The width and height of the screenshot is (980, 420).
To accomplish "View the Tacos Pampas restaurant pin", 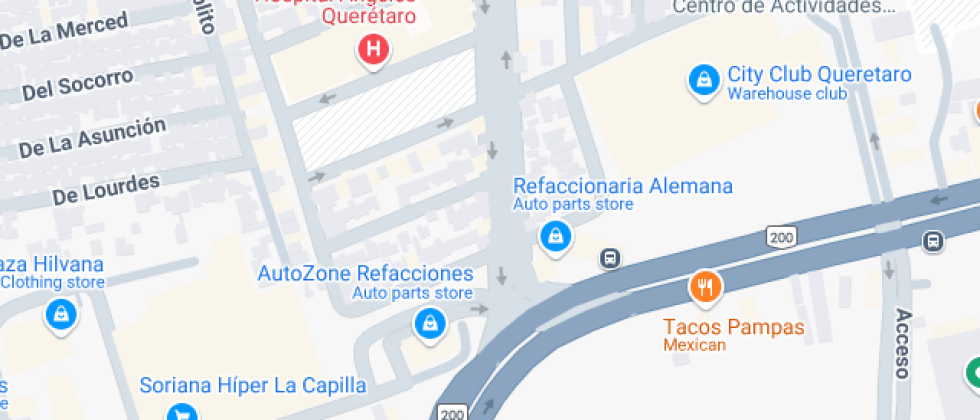I will point(706,288).
